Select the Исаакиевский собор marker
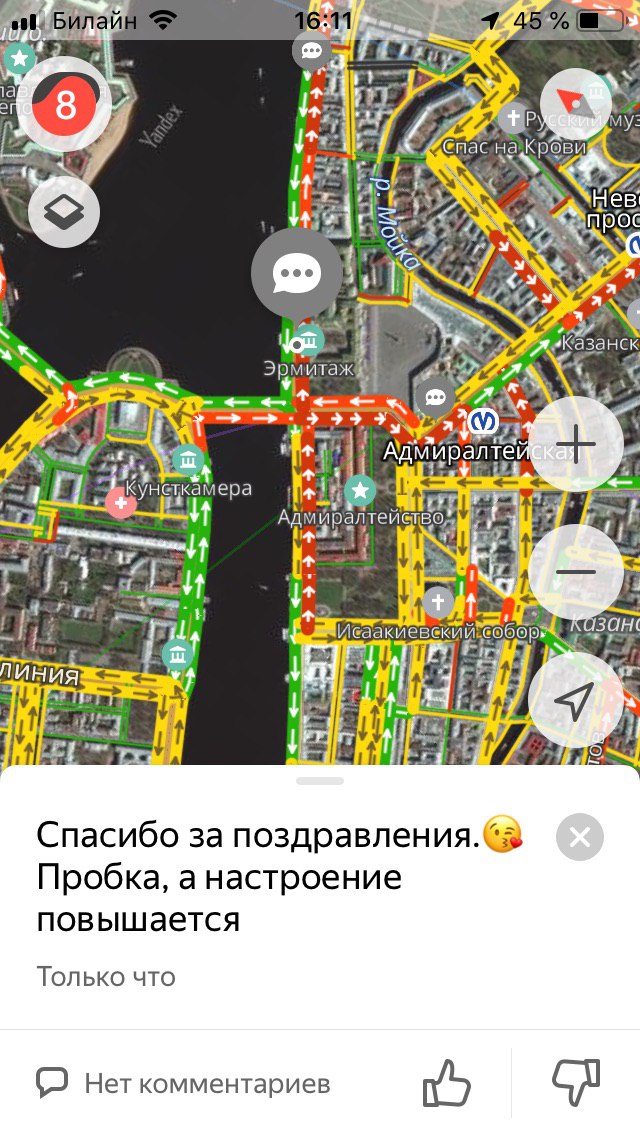Viewport: 640px width, 1136px height. (437, 602)
